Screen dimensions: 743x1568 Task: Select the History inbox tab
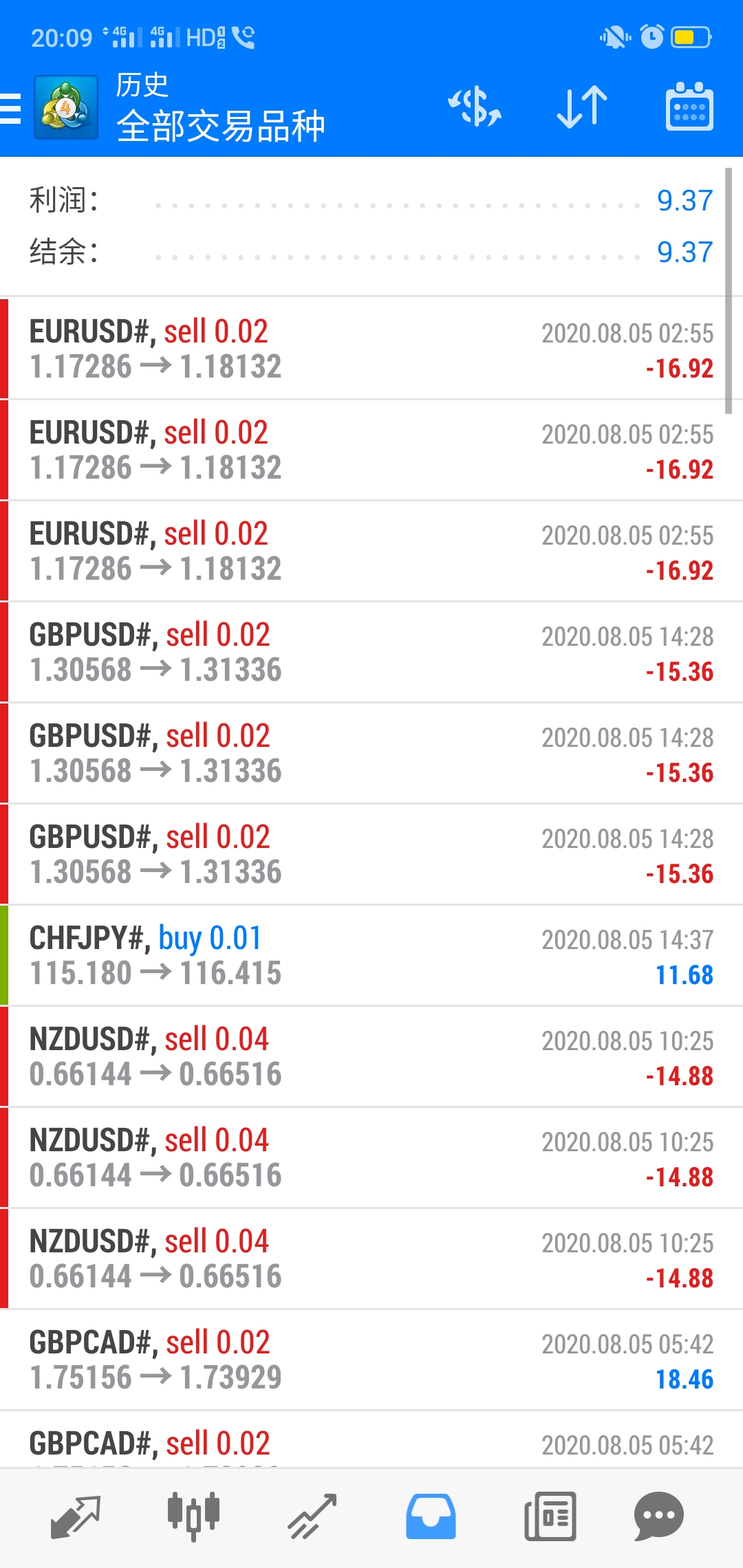(x=431, y=1516)
